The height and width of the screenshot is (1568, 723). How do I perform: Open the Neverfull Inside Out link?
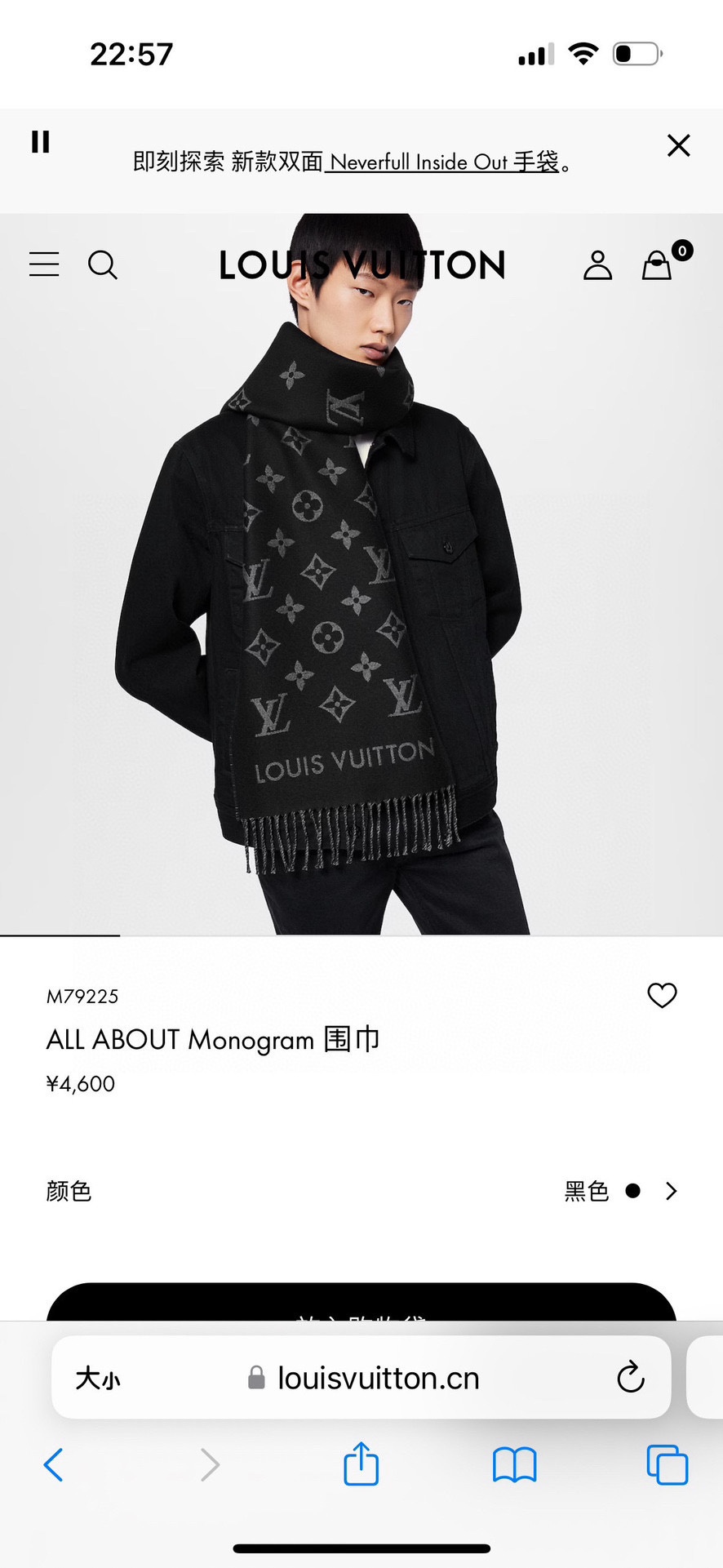click(x=445, y=161)
